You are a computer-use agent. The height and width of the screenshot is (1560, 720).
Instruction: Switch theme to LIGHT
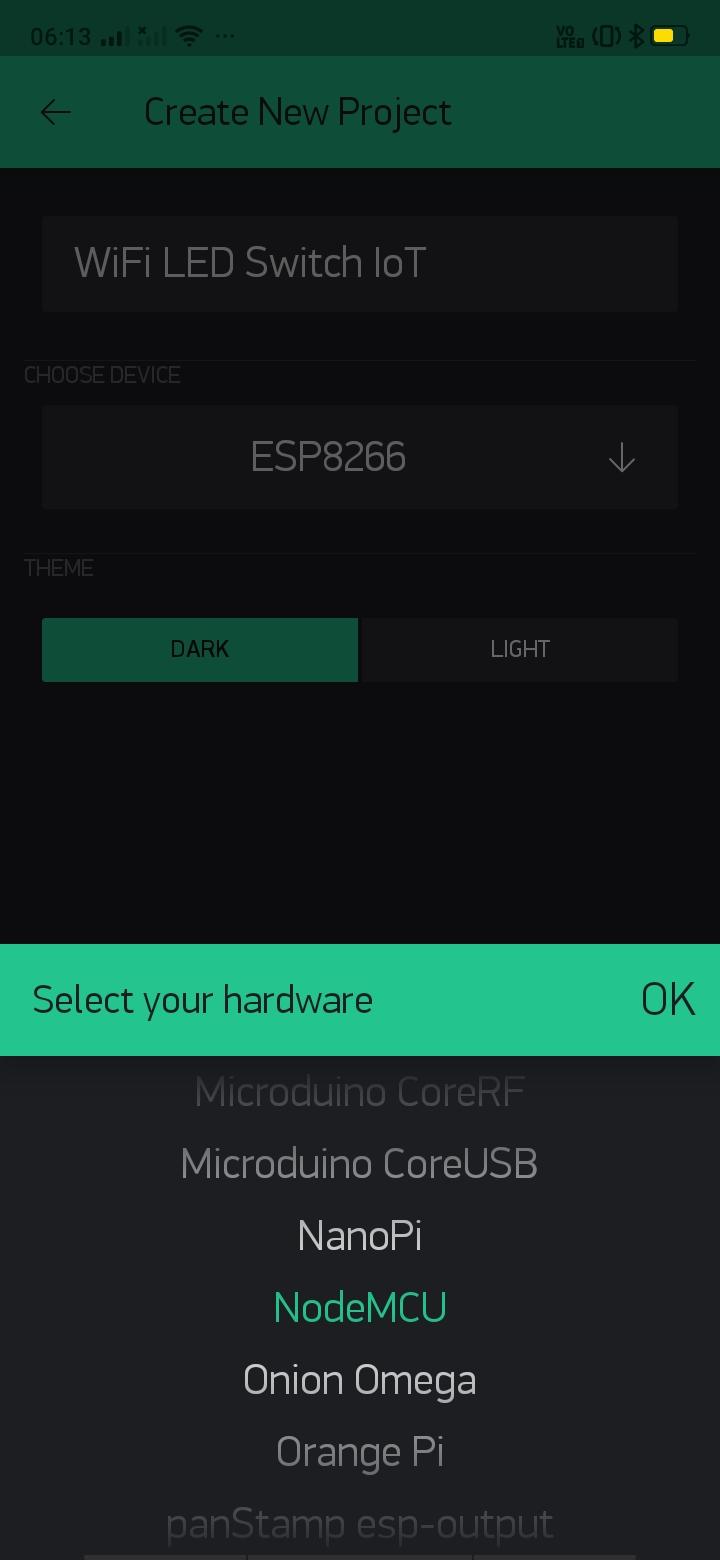pyautogui.click(x=519, y=649)
